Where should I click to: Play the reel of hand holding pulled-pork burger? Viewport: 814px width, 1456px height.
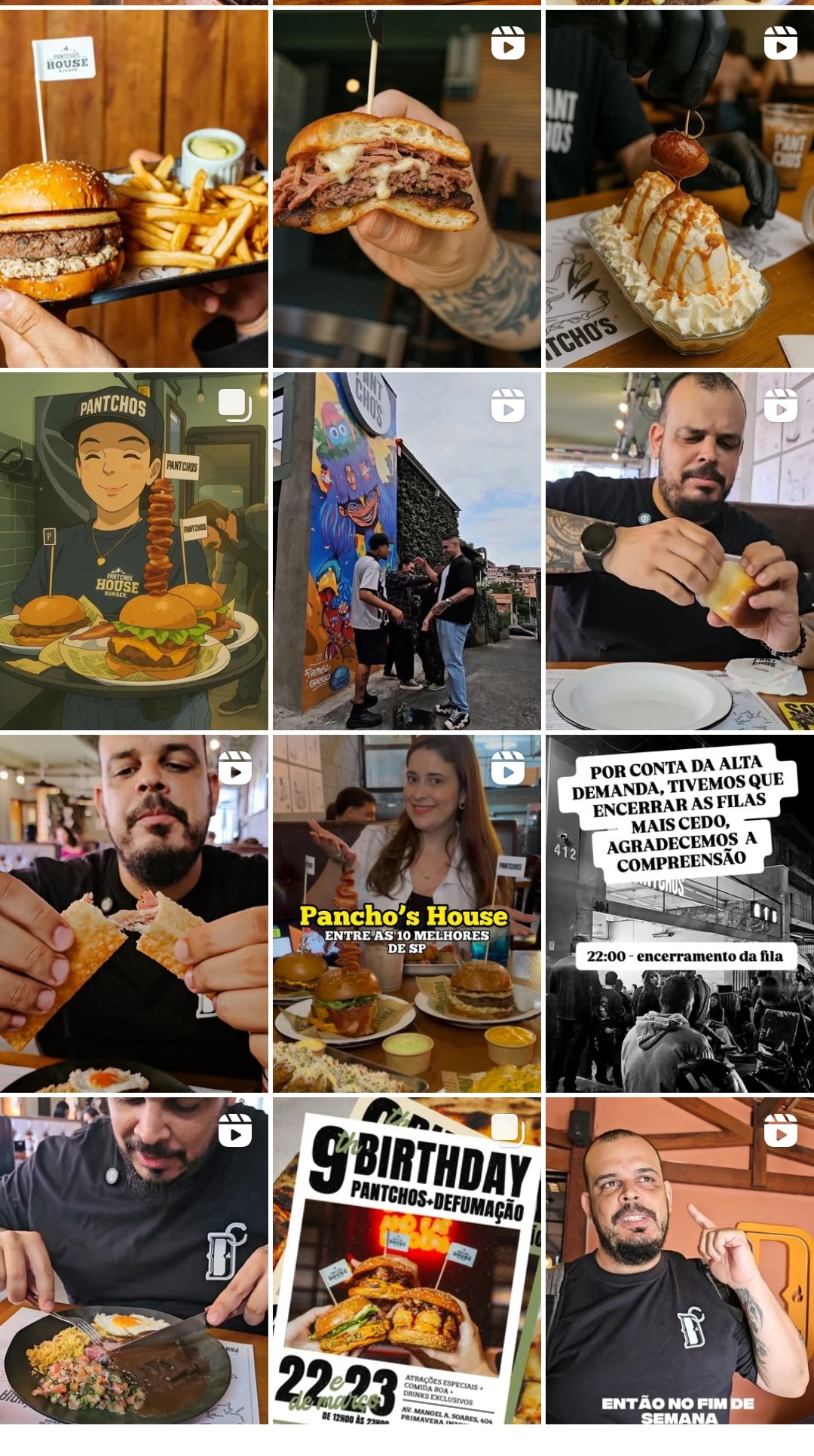pos(407,188)
